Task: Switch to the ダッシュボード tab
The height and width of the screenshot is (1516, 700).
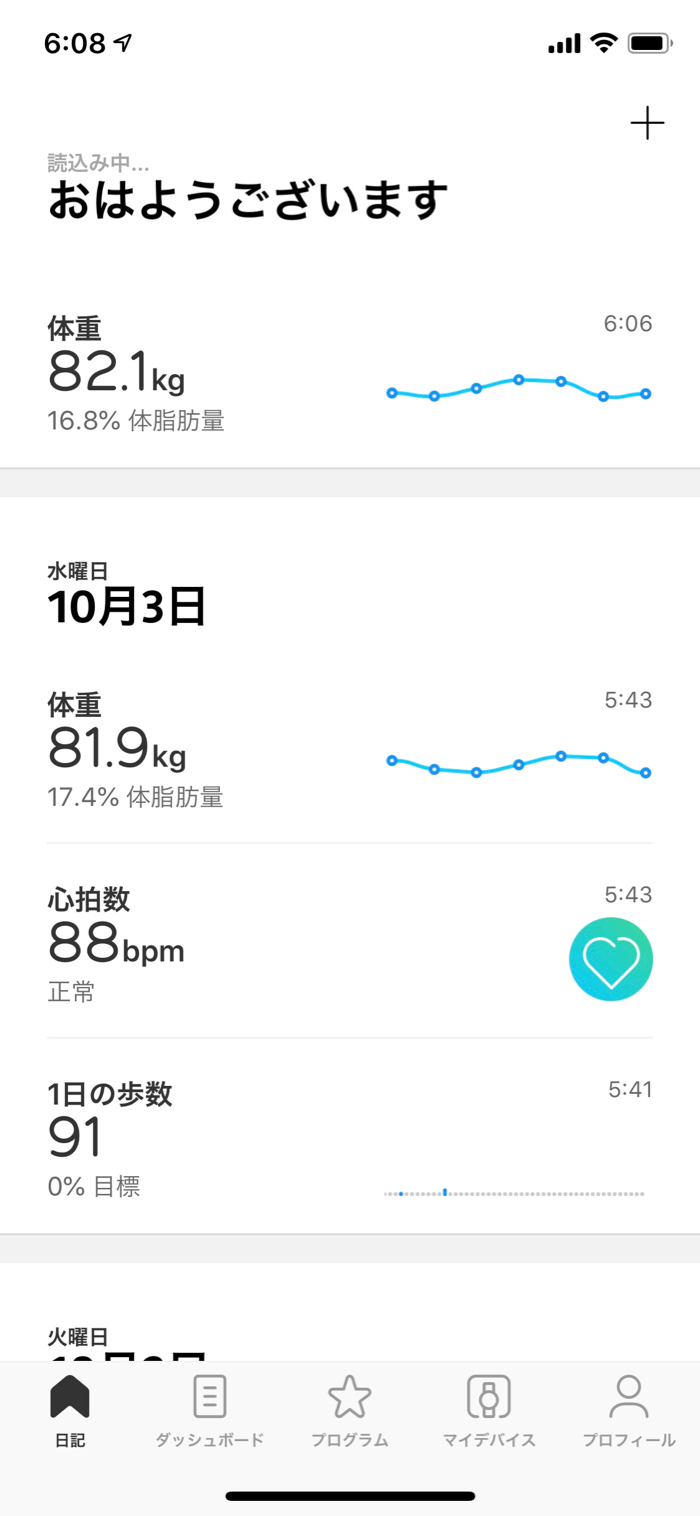Action: point(210,1412)
